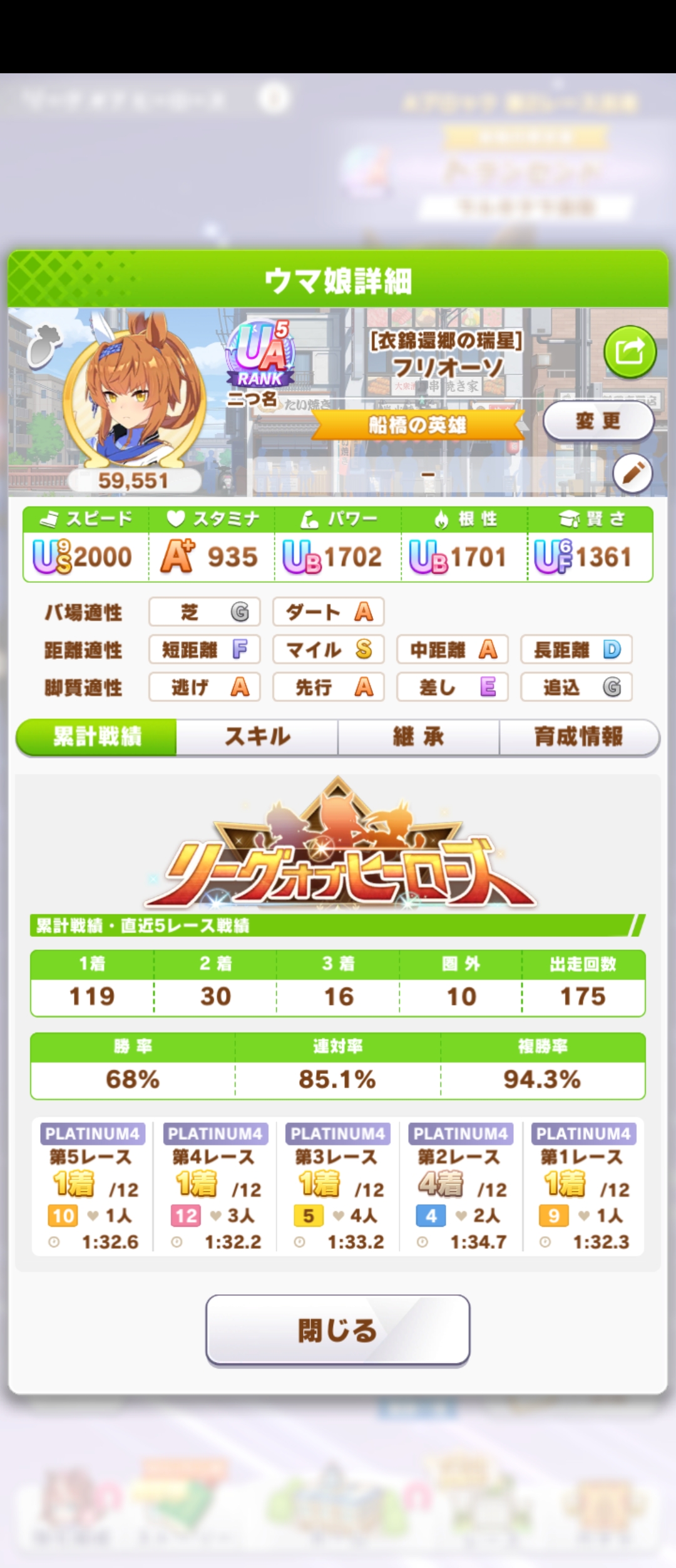Switch to the スキル tab
The height and width of the screenshot is (1568, 676).
[257, 737]
